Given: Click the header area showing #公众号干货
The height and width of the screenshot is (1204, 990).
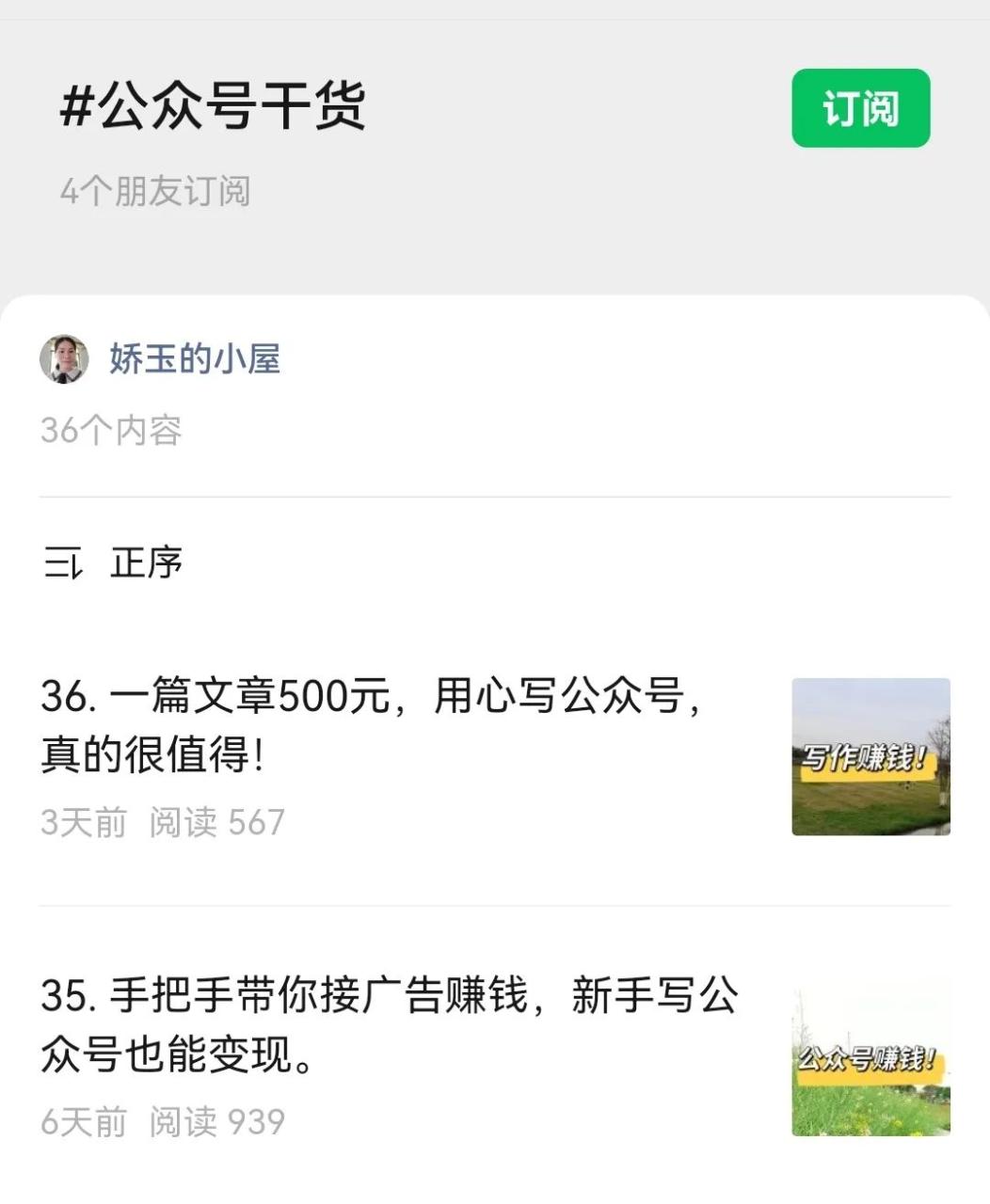Looking at the screenshot, I should [x=215, y=105].
